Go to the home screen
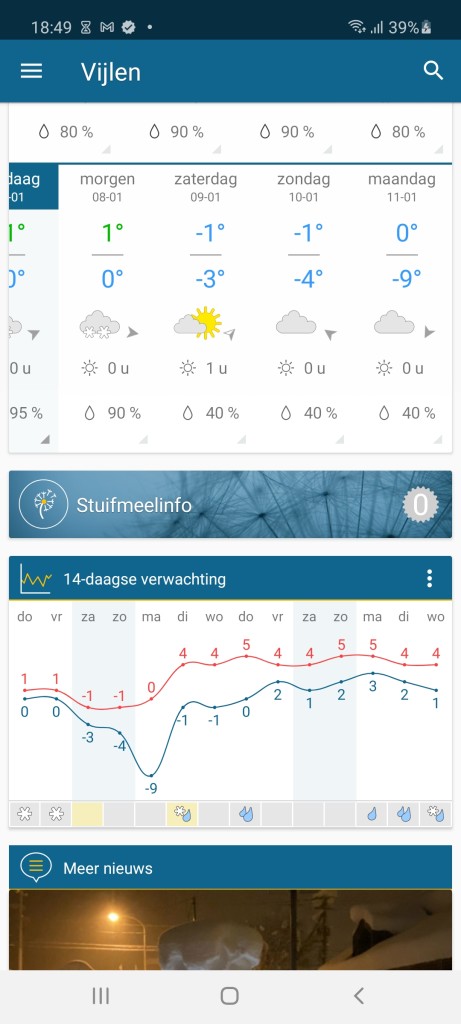This screenshot has width=461, height=1024. [230, 996]
